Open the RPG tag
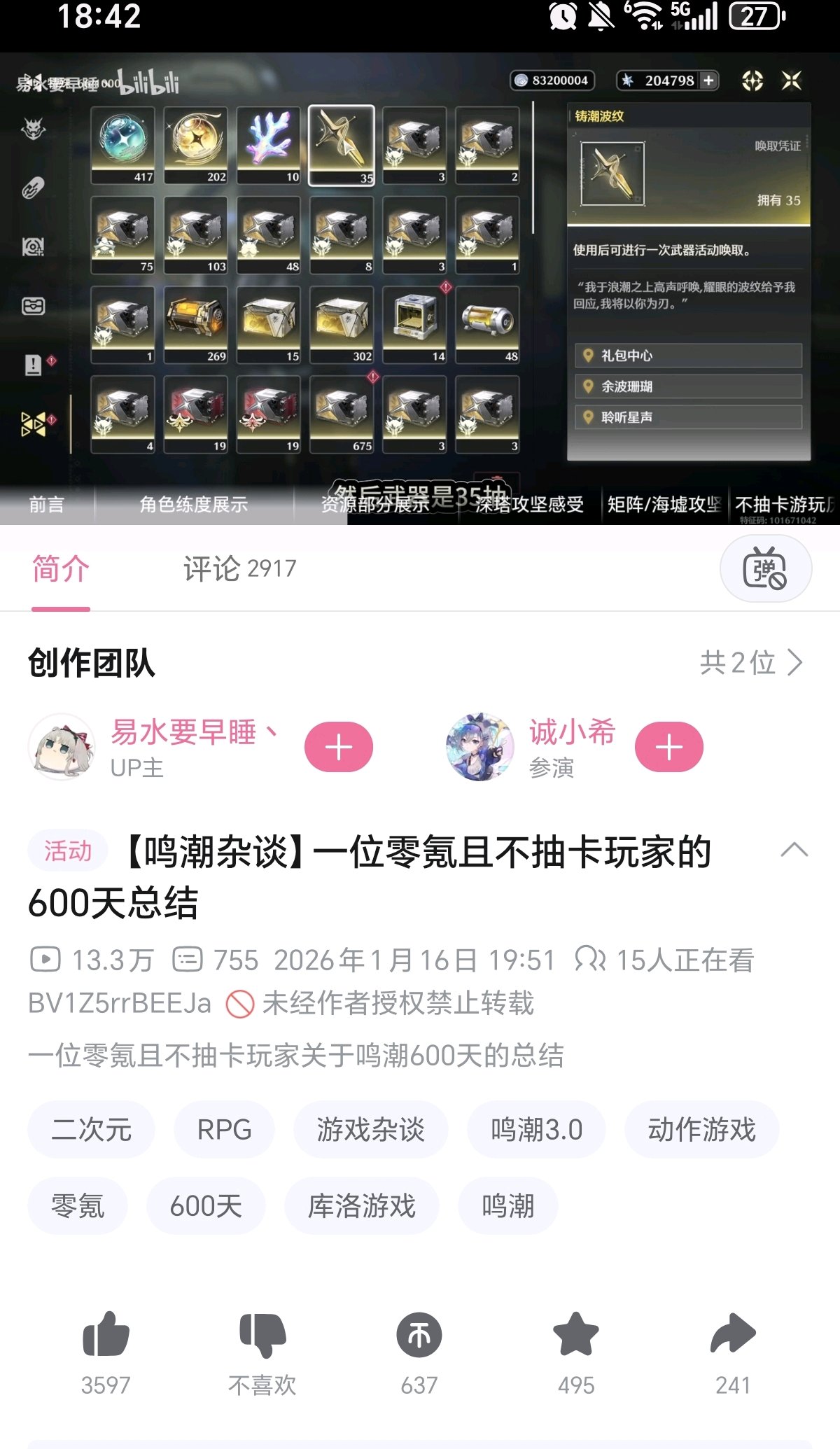This screenshot has height=1449, width=840. click(224, 1130)
